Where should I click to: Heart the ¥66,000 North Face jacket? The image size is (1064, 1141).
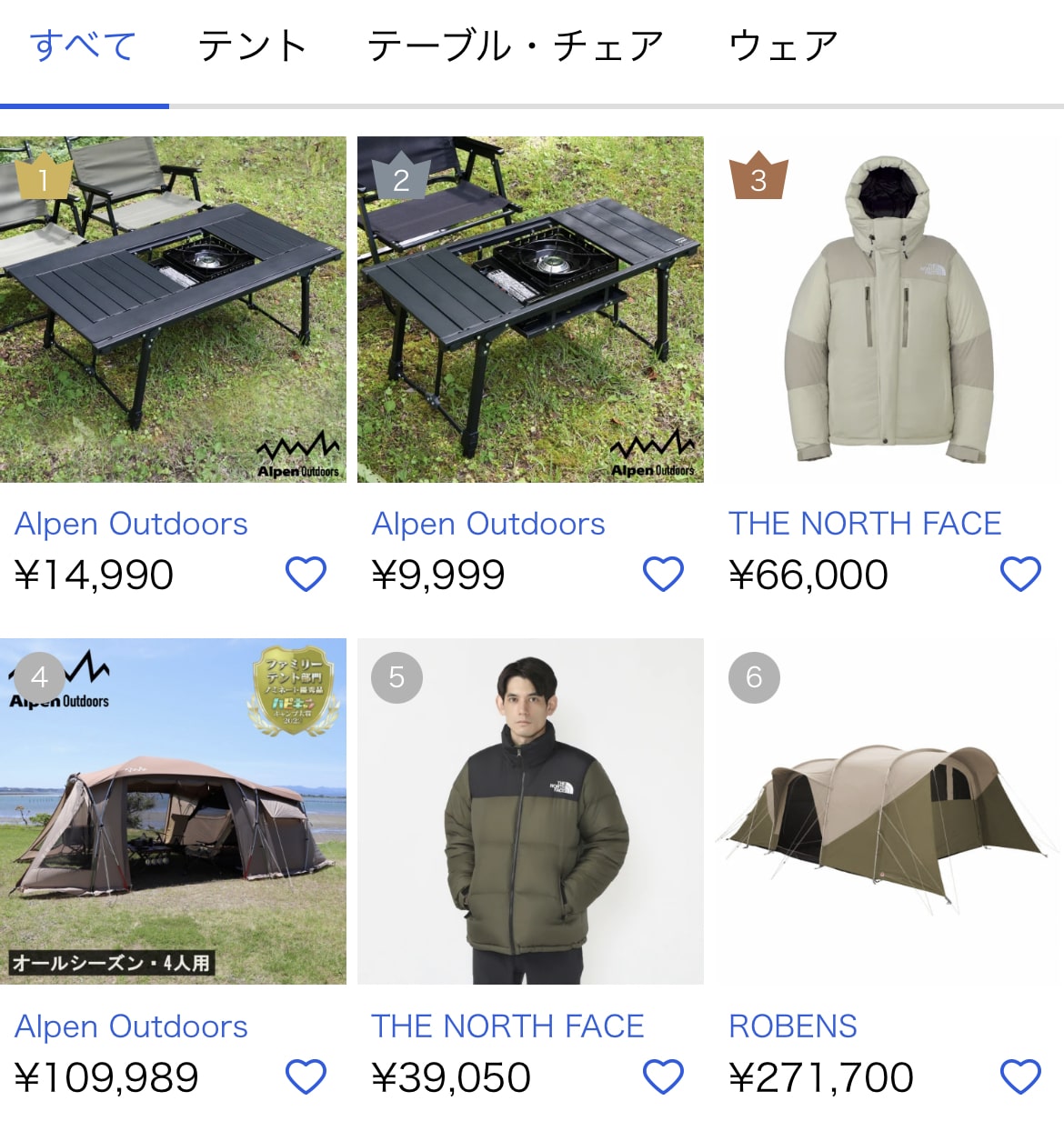(1020, 575)
